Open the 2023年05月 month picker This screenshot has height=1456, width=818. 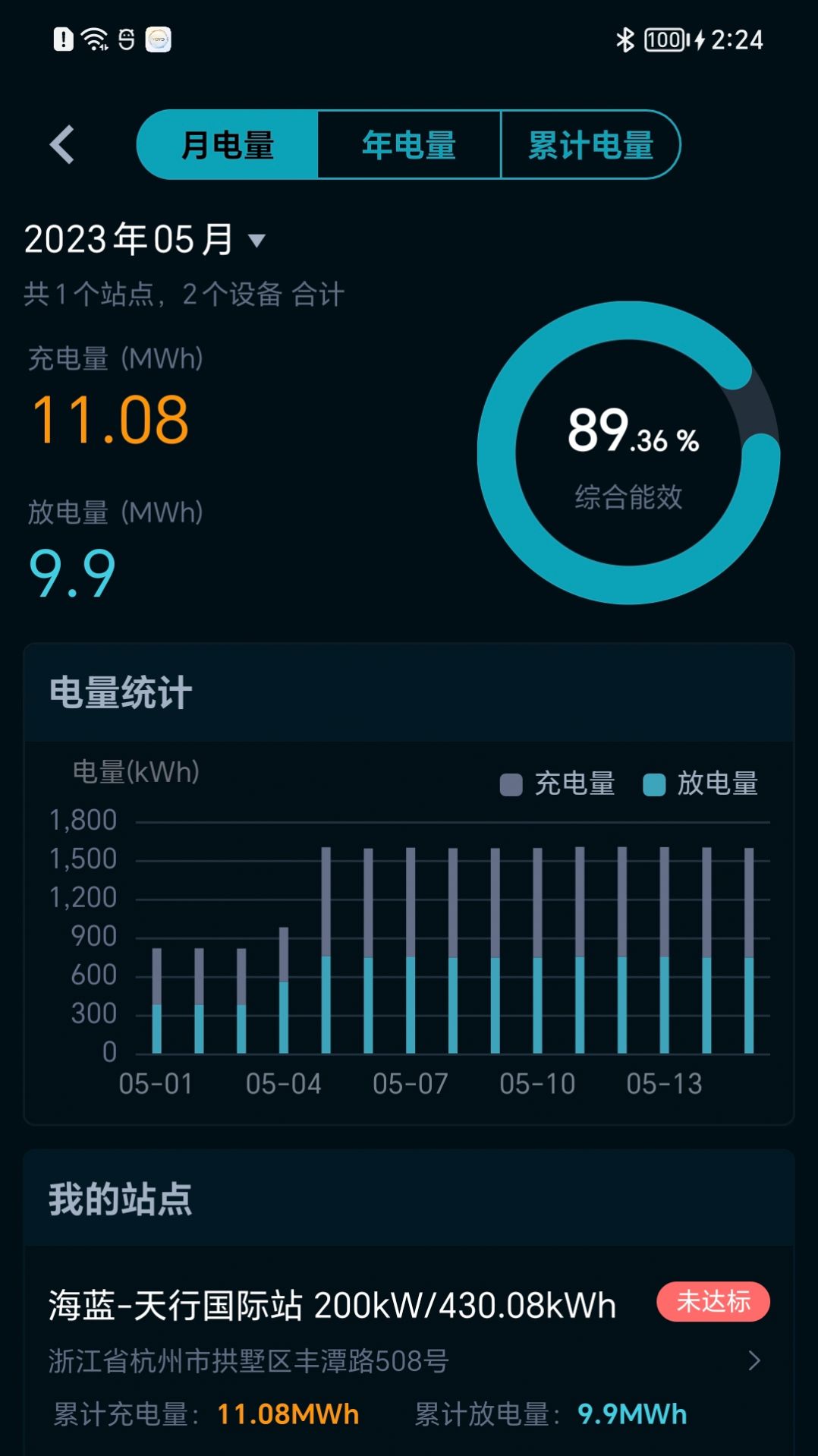(x=144, y=240)
